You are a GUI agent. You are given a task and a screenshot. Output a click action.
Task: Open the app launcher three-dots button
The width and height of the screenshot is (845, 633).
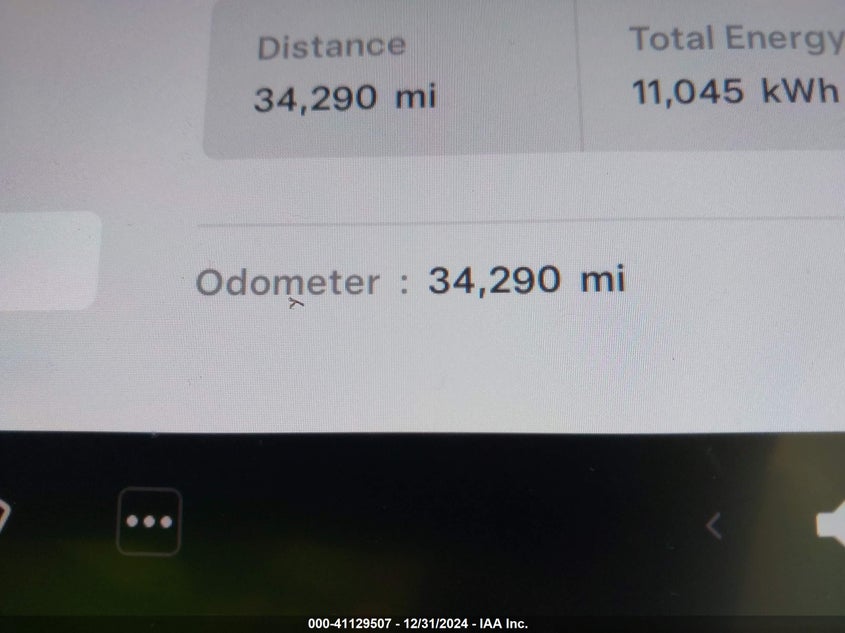tap(149, 521)
